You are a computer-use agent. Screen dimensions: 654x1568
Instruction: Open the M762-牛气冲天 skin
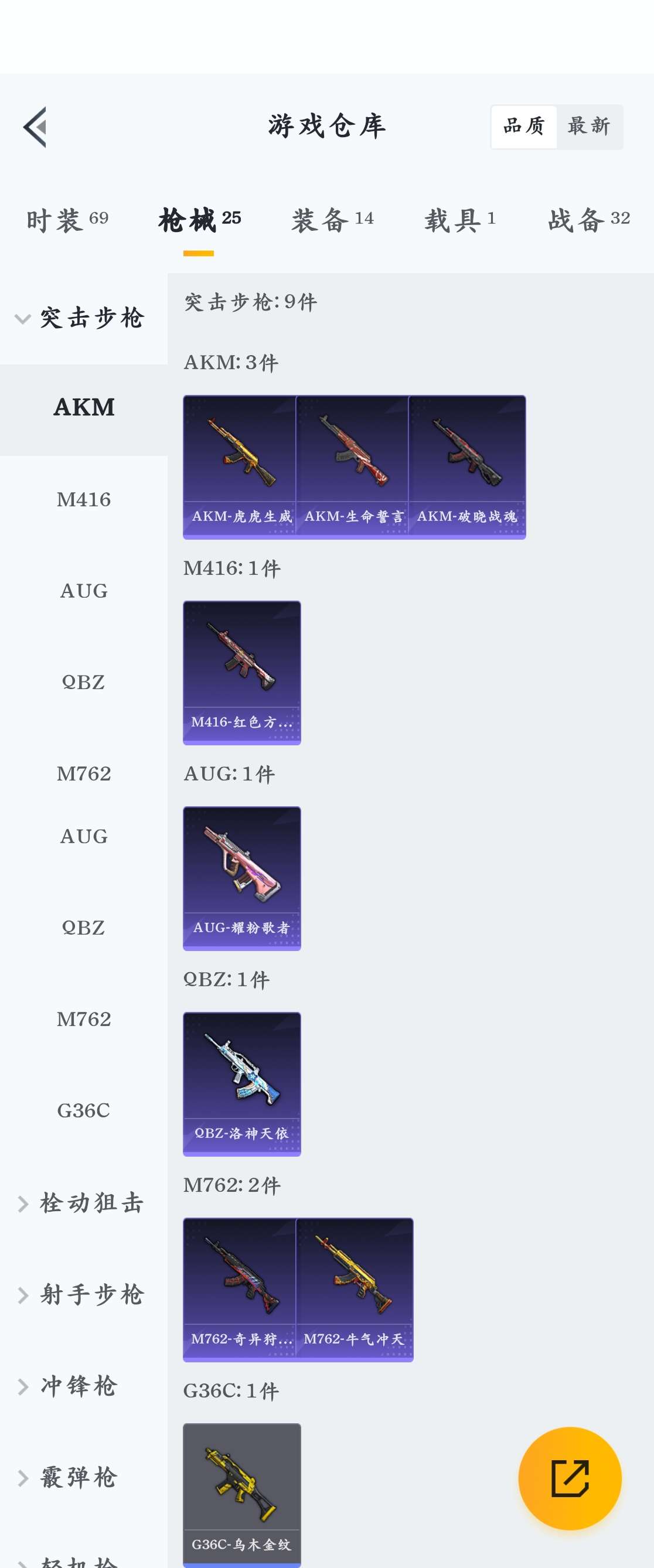pyautogui.click(x=355, y=1289)
